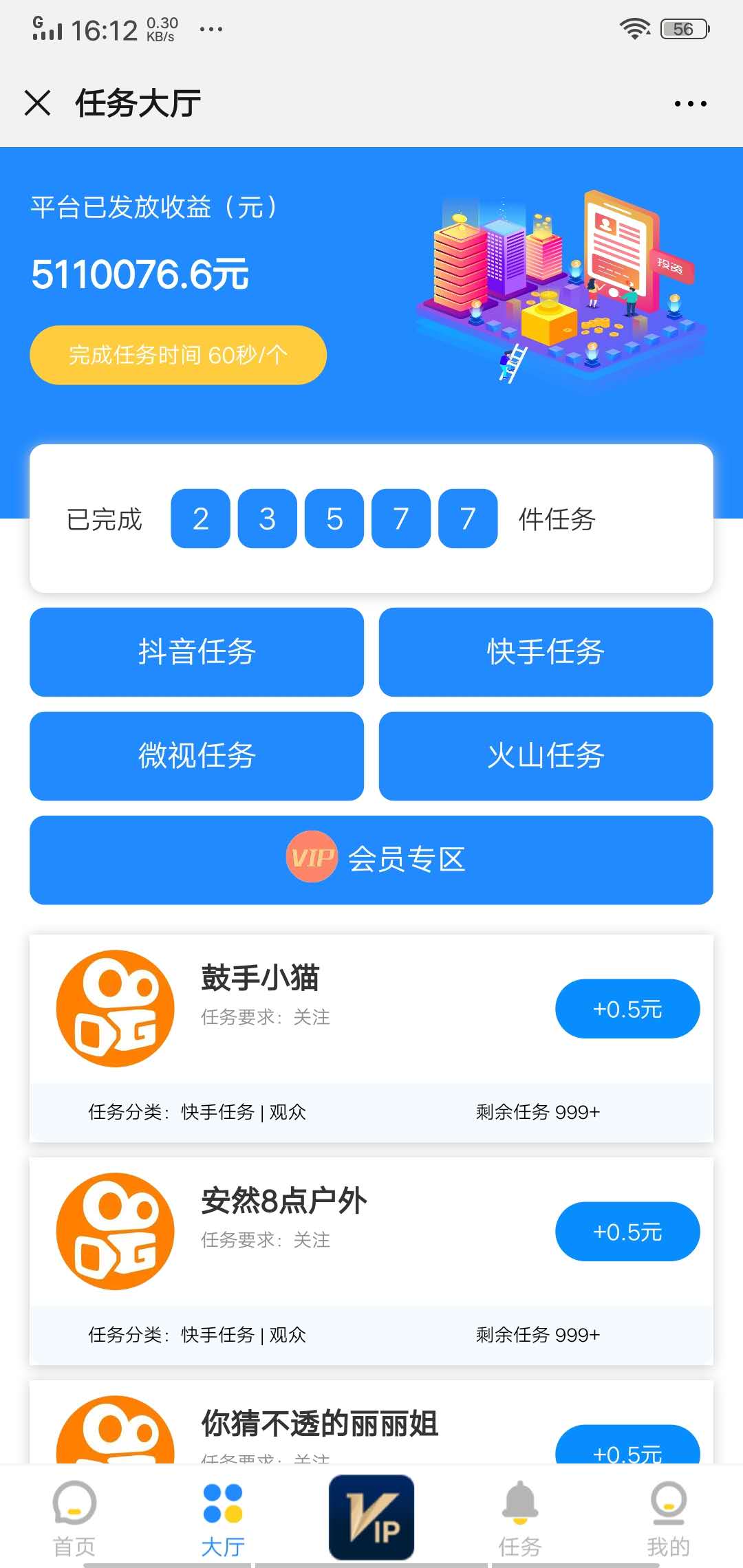Open the VIP icon in bottom navigation

[x=371, y=1516]
